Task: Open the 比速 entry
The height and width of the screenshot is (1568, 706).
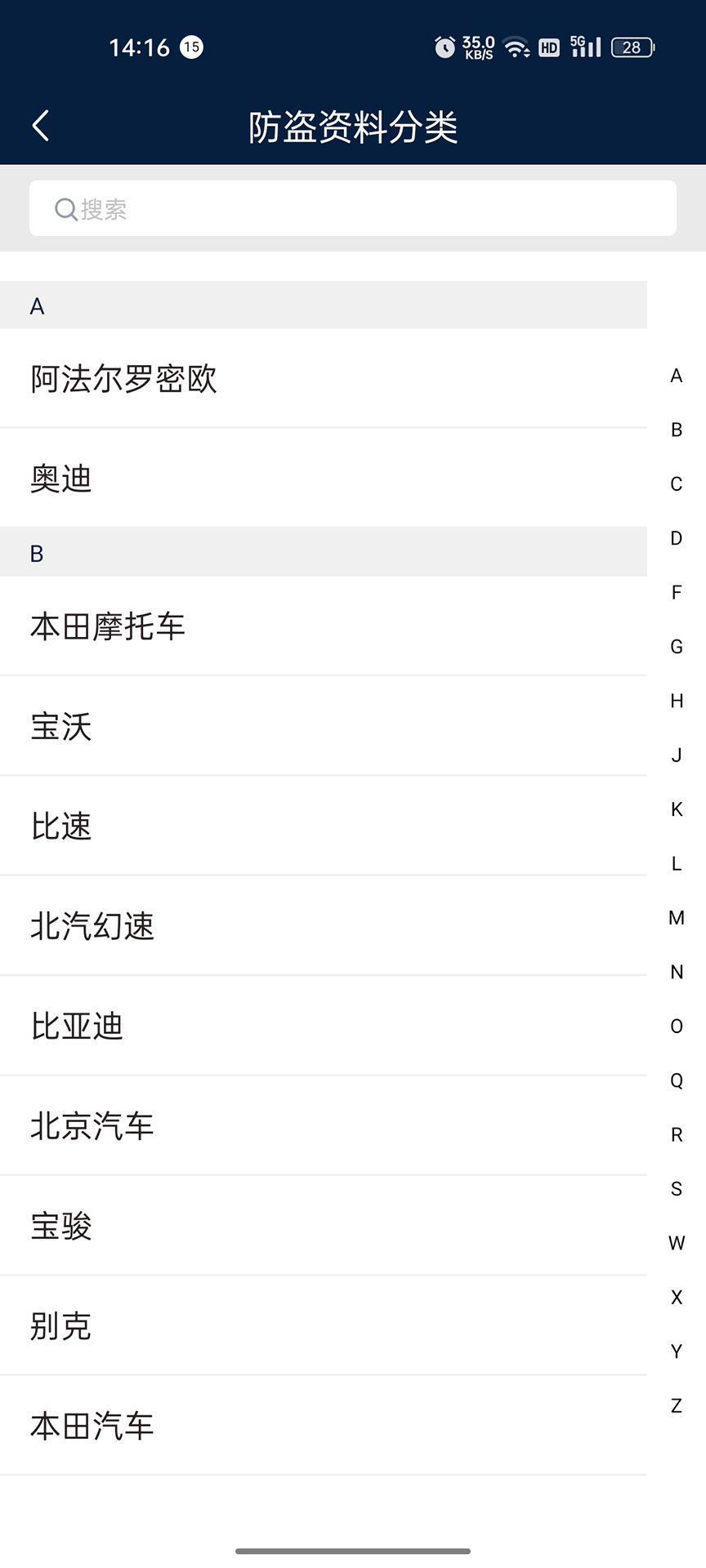Action: (324, 826)
